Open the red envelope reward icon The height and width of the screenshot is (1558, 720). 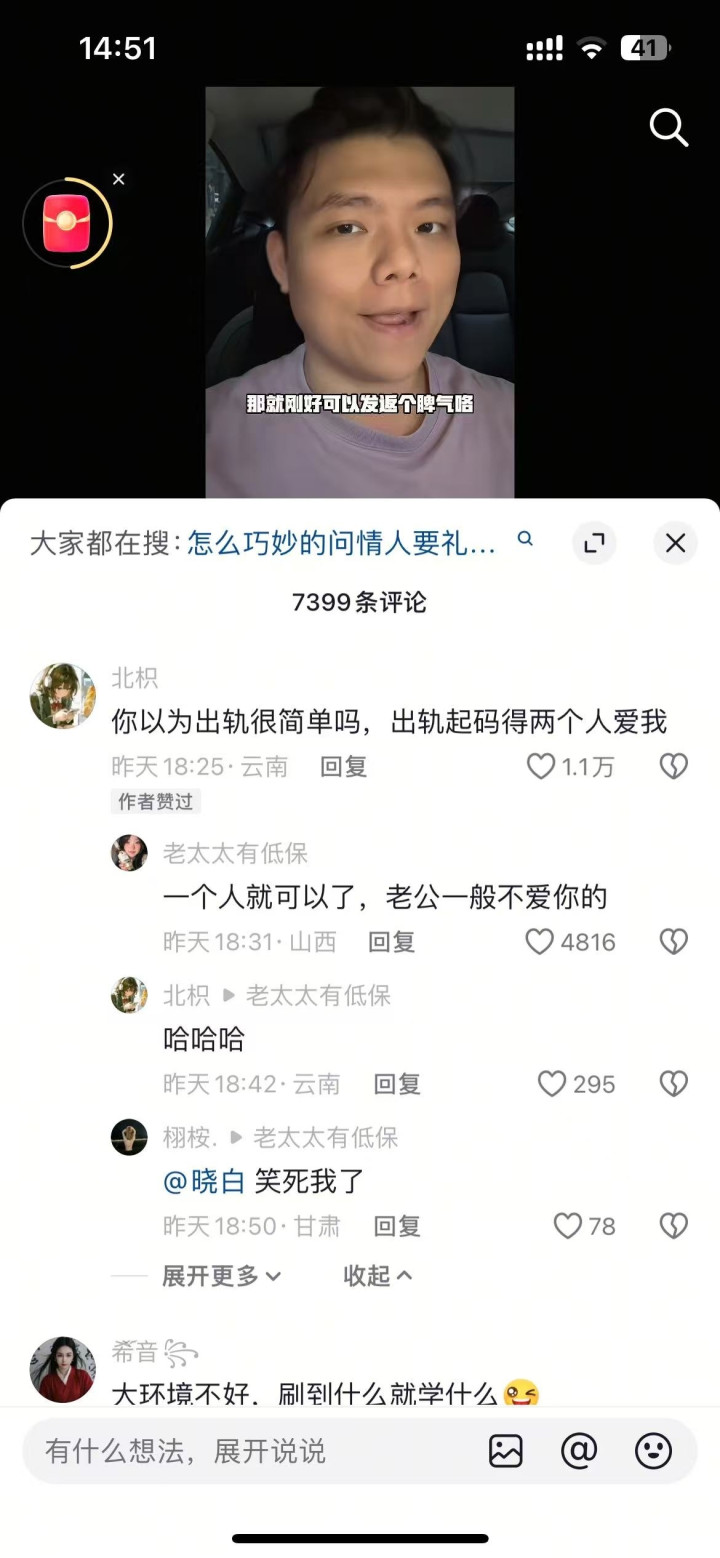(67, 224)
